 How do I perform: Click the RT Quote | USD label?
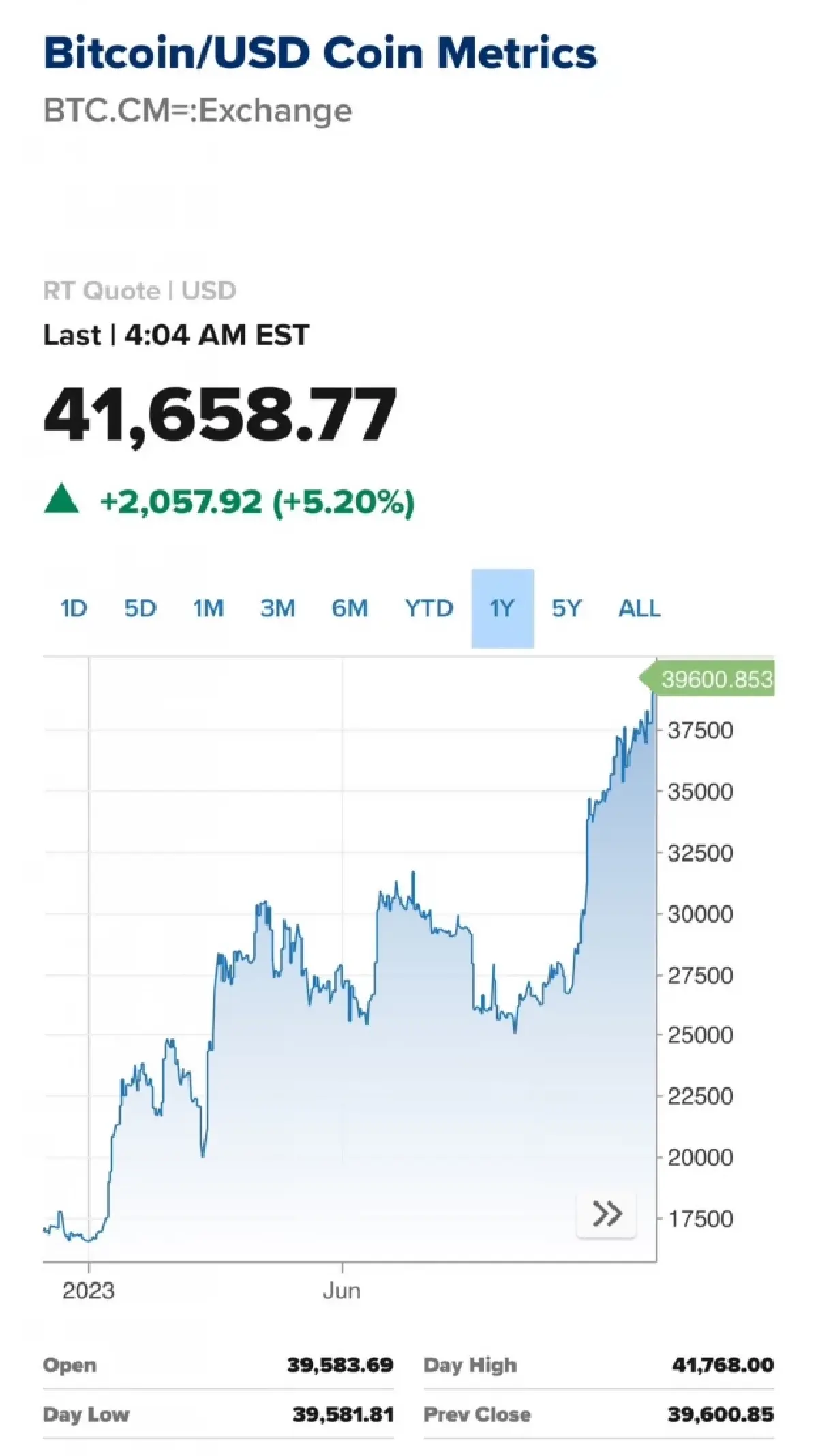[x=140, y=290]
